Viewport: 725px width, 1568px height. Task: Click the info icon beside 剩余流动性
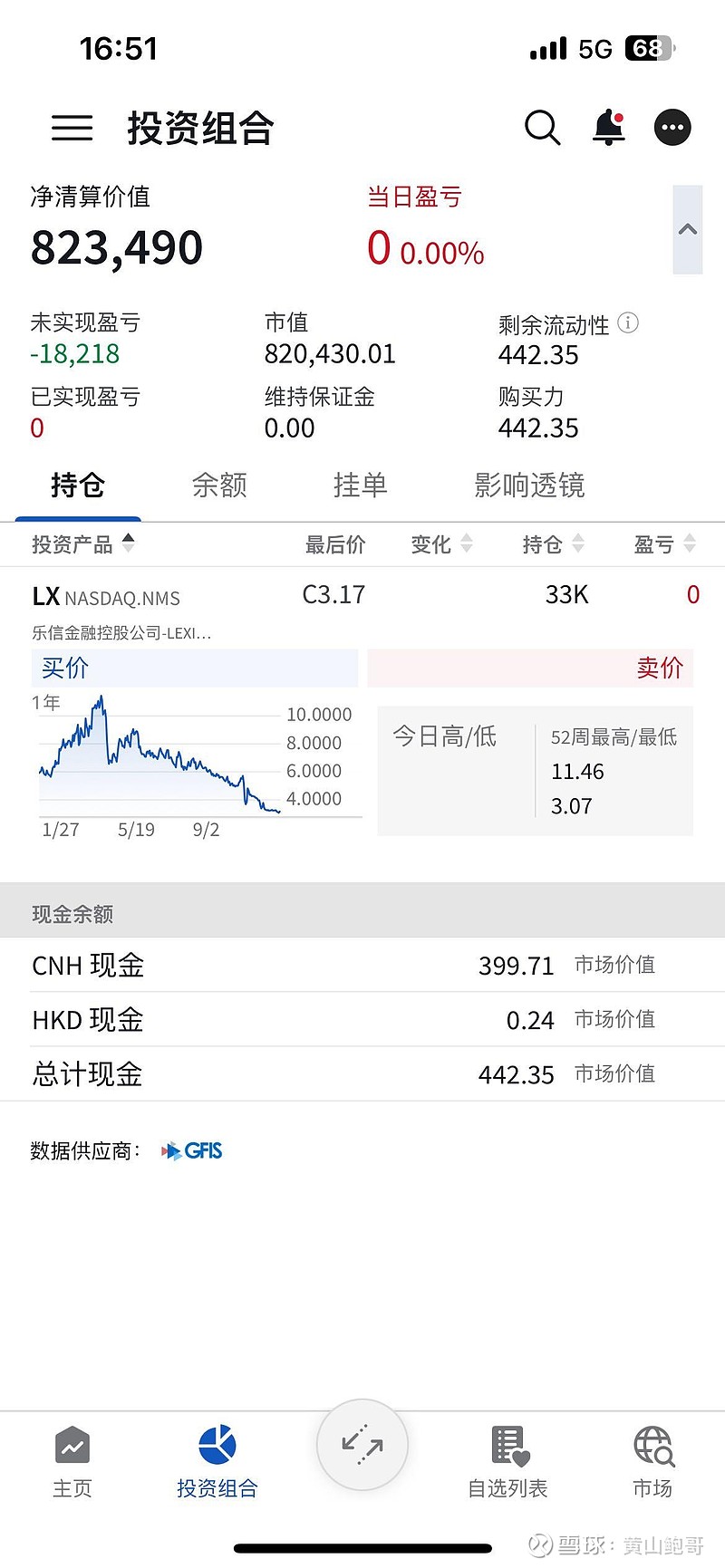click(x=628, y=322)
